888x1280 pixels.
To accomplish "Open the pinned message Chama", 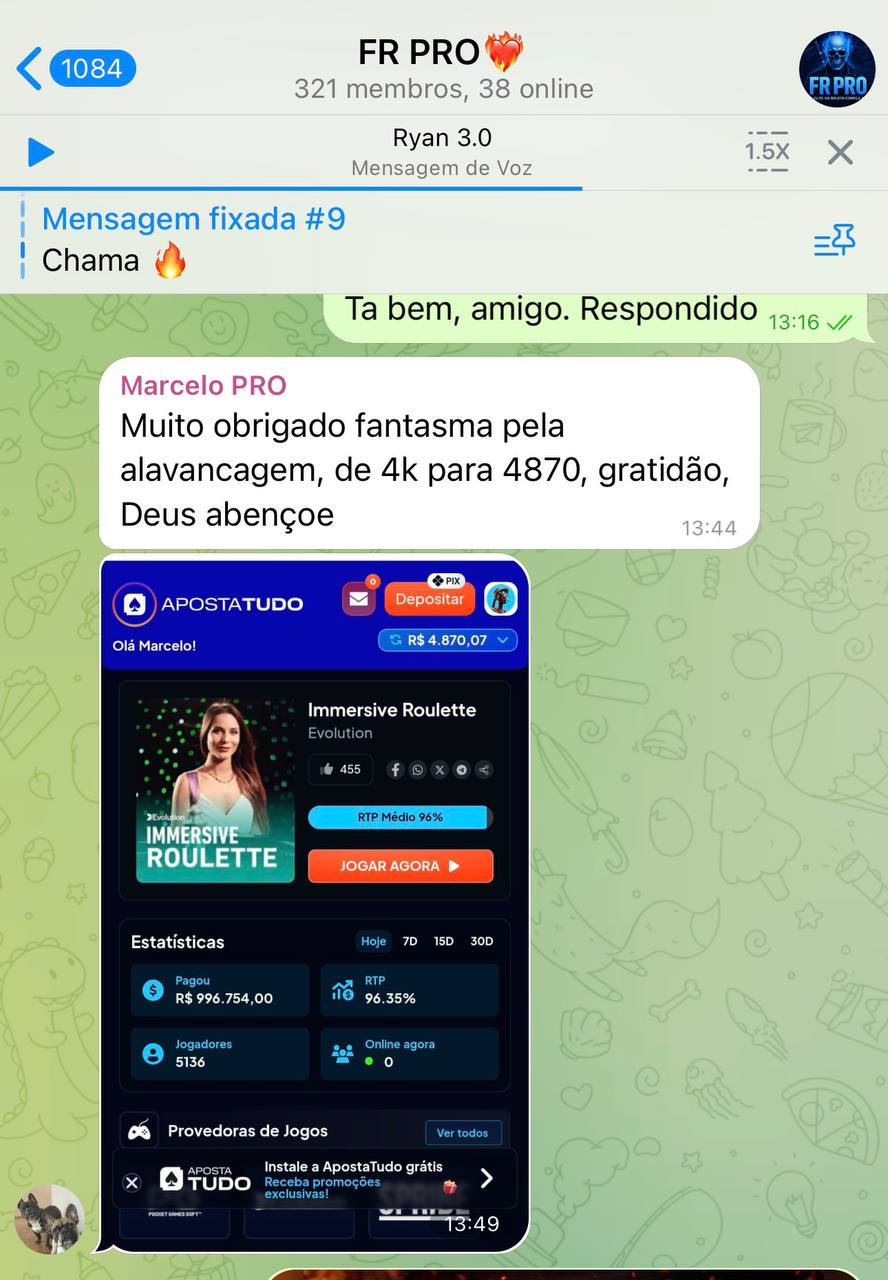I will [300, 241].
